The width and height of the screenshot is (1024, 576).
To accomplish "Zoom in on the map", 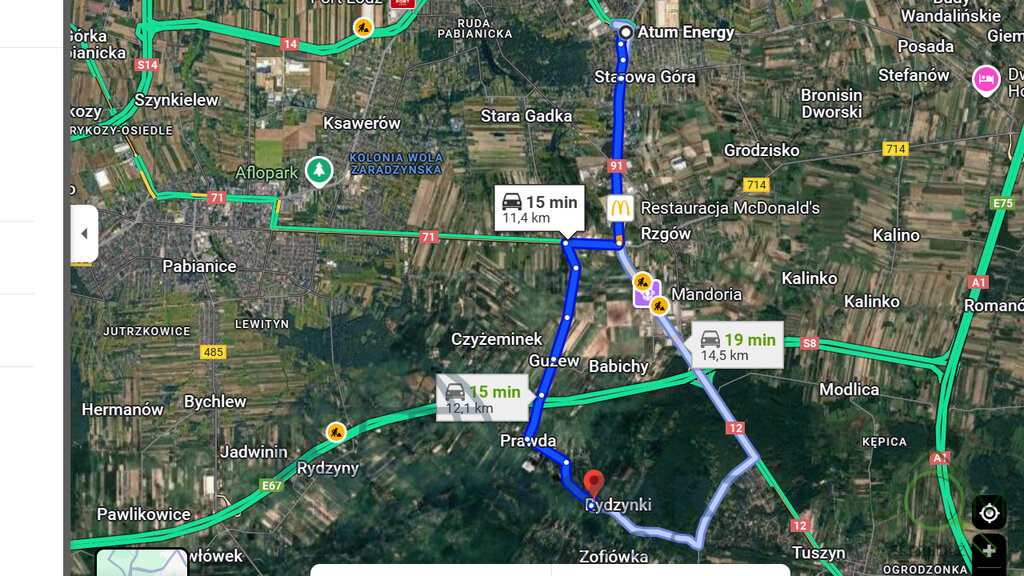I will 989,551.
